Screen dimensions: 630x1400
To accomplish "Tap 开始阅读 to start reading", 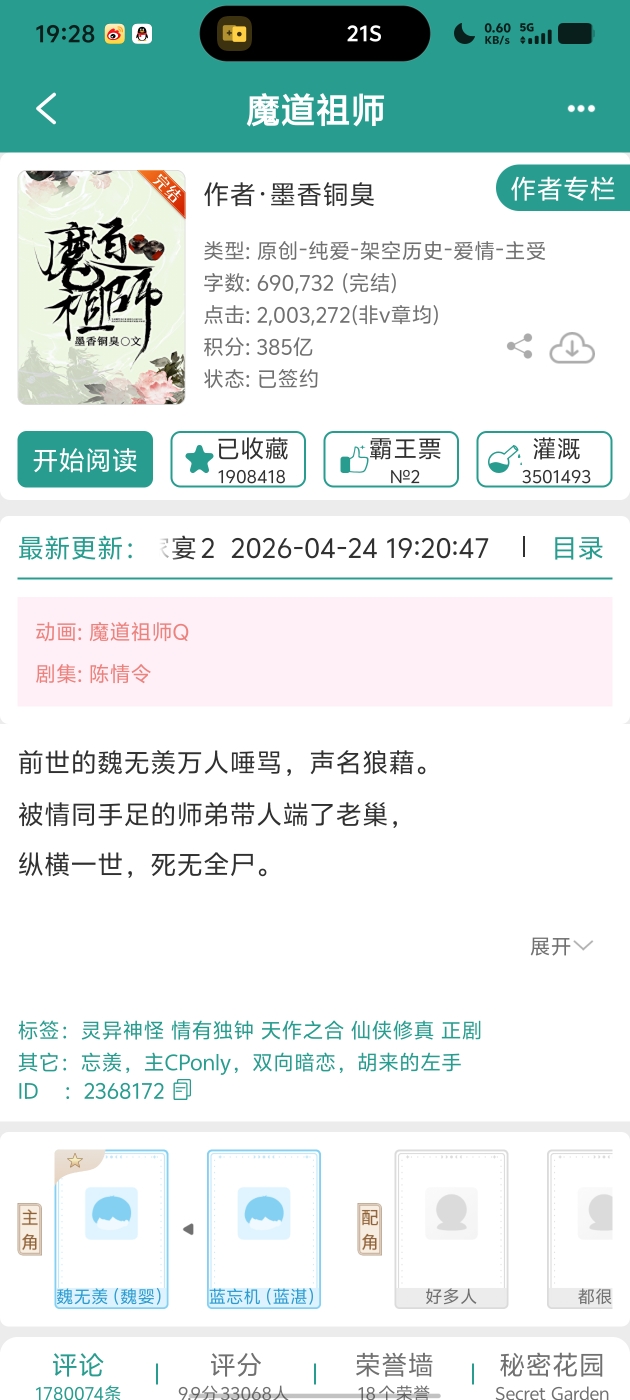I will pos(85,460).
